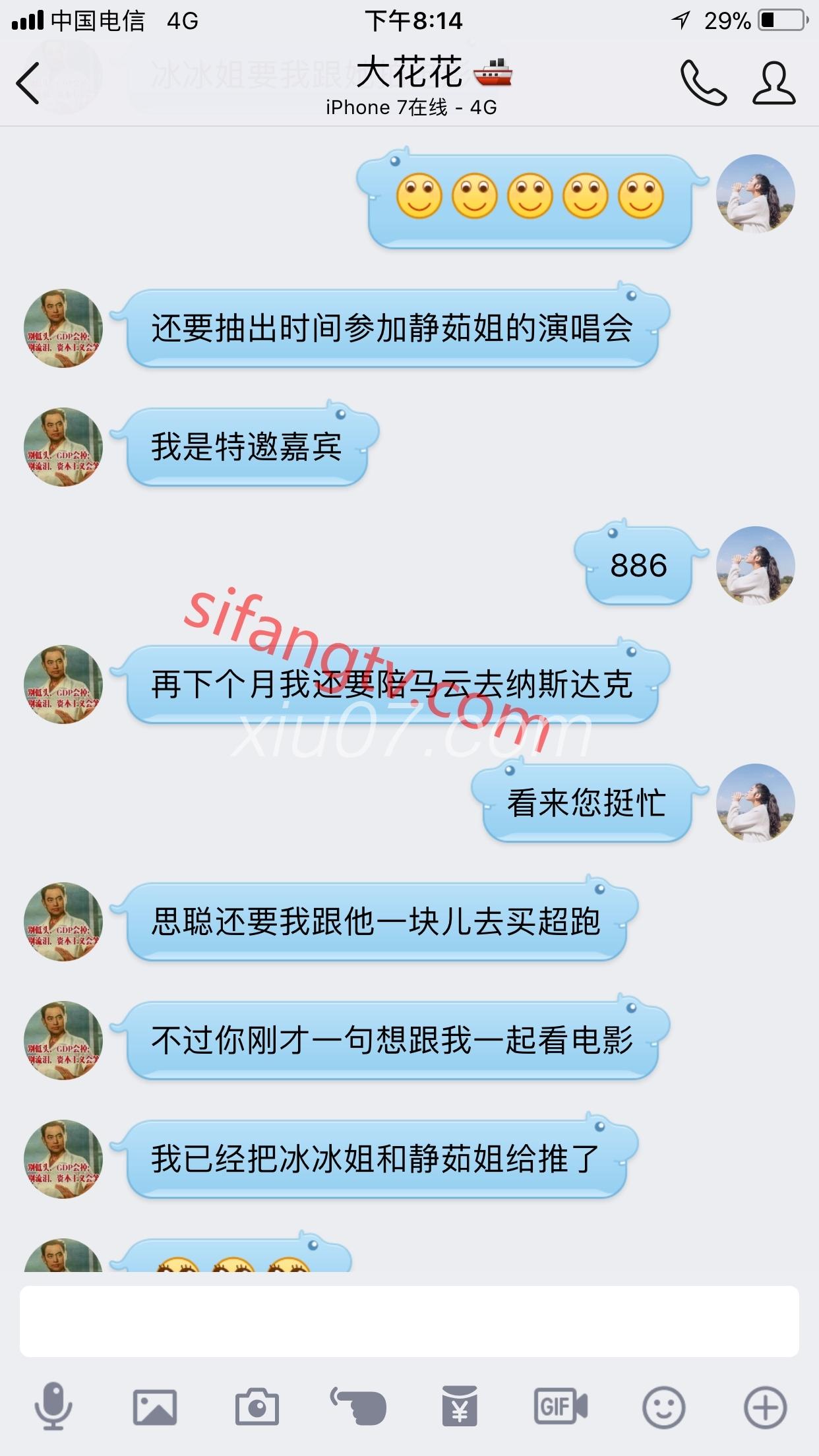Launch the camera to take a photo
819x1456 pixels.
[x=257, y=1407]
